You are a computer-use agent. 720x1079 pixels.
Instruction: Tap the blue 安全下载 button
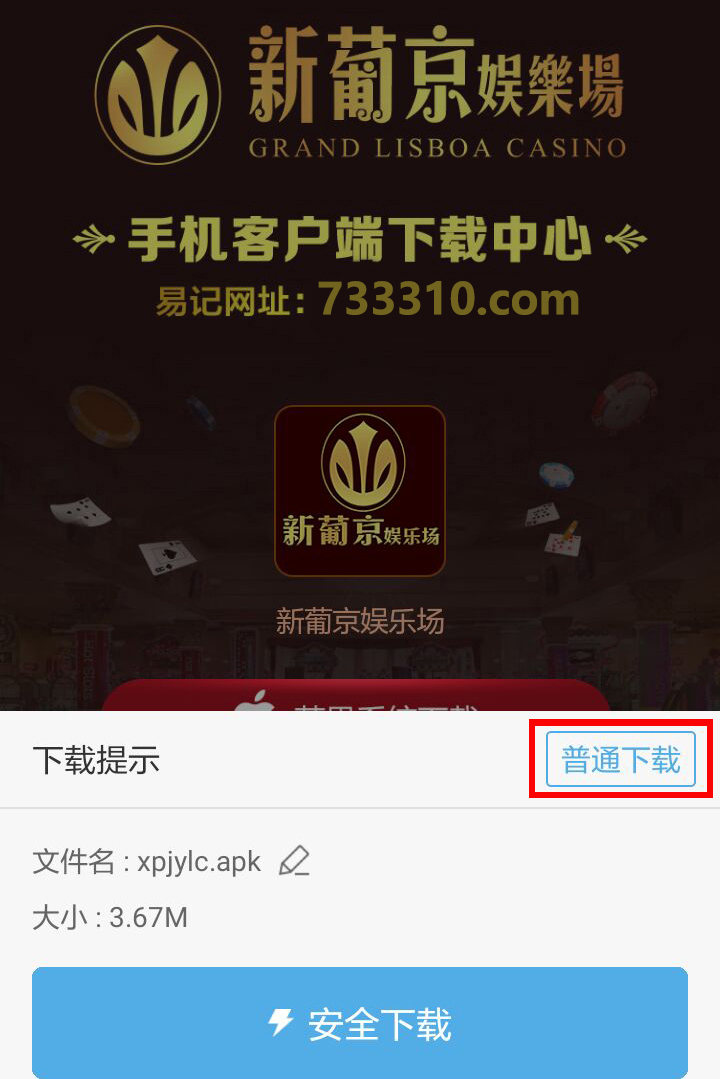click(x=360, y=1023)
